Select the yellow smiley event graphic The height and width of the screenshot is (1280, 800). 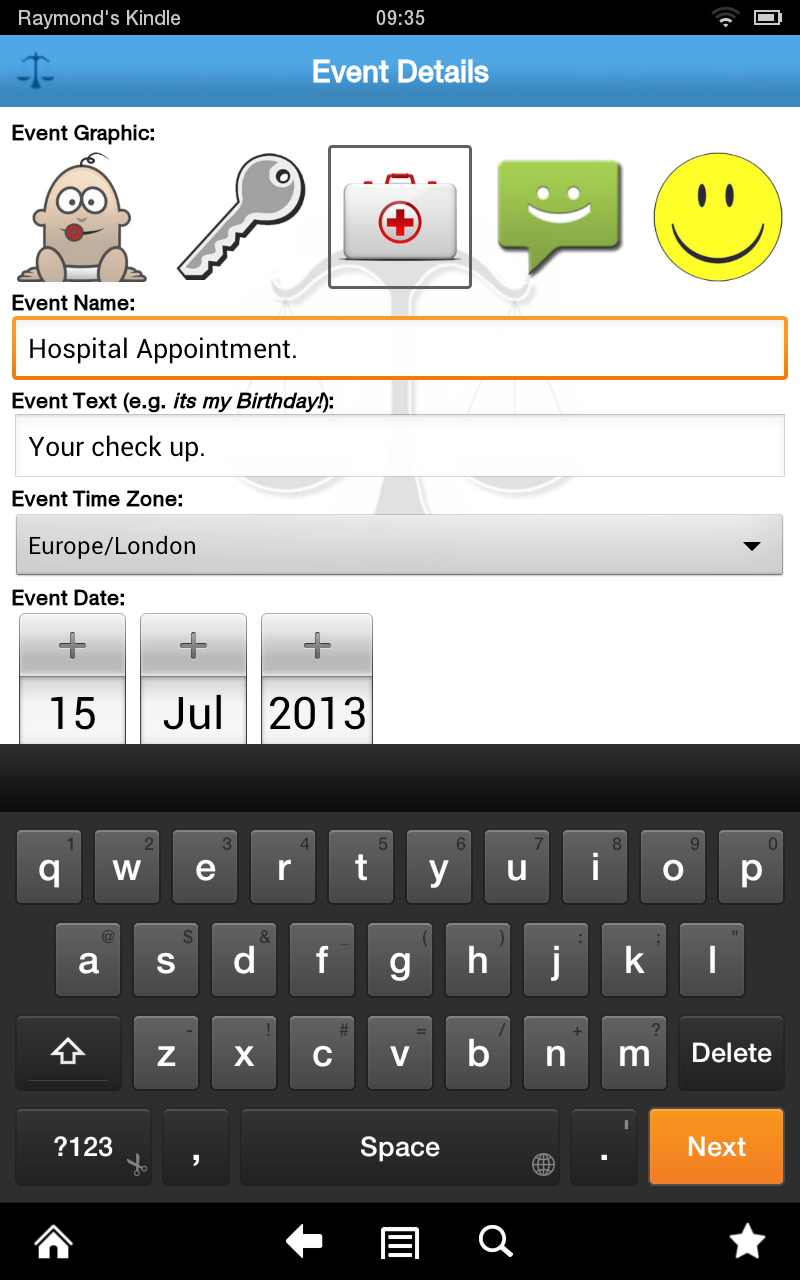(x=717, y=216)
